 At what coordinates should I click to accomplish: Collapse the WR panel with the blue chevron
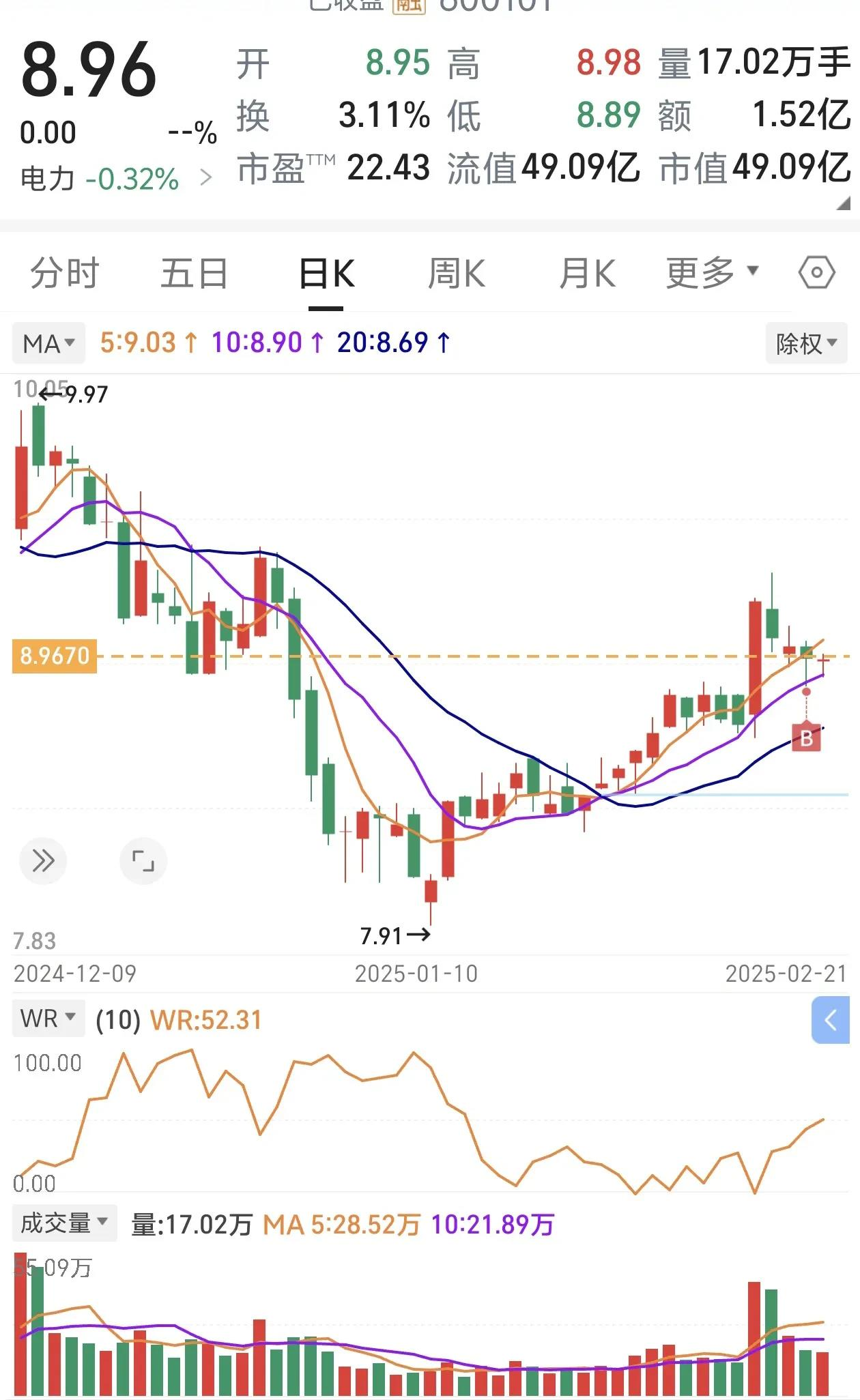pyautogui.click(x=831, y=1020)
